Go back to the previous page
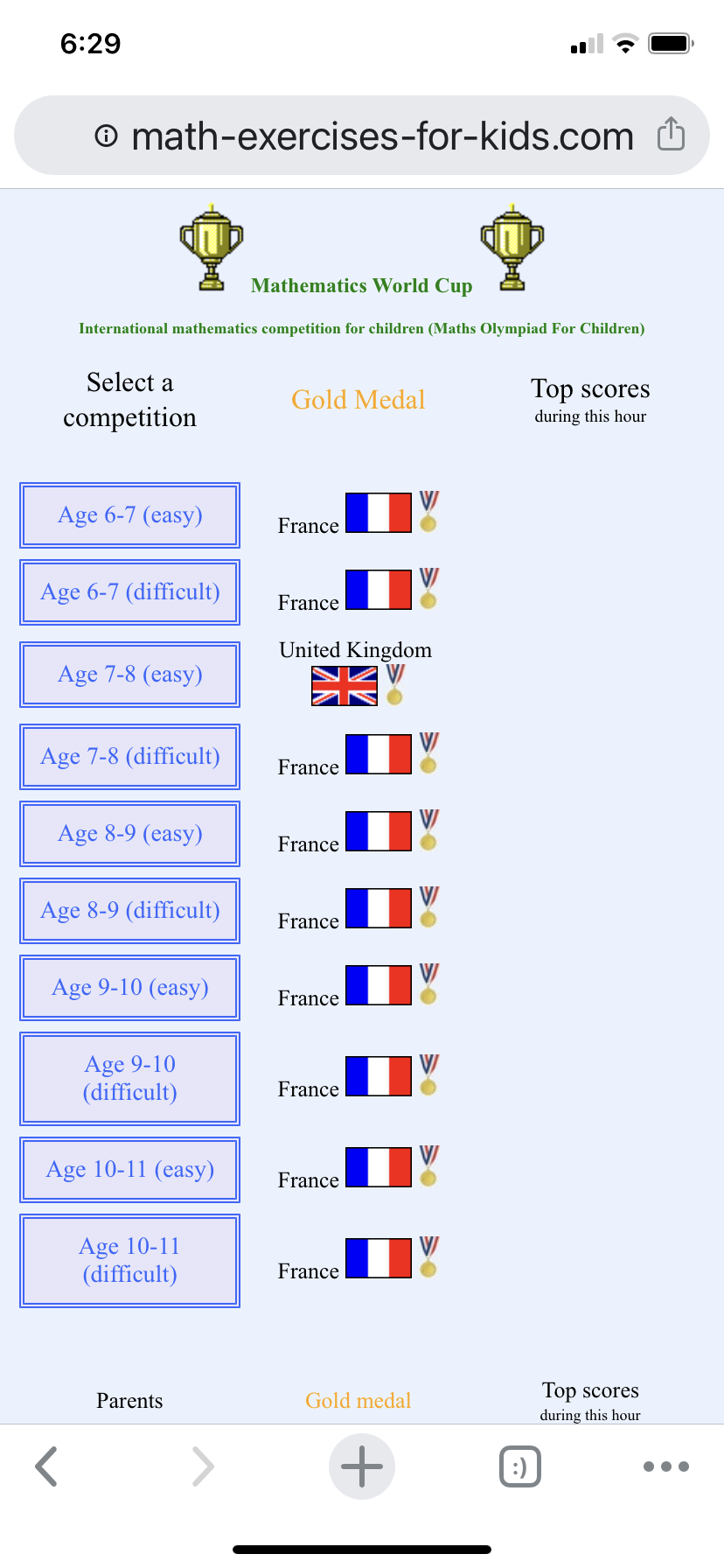 click(46, 1466)
